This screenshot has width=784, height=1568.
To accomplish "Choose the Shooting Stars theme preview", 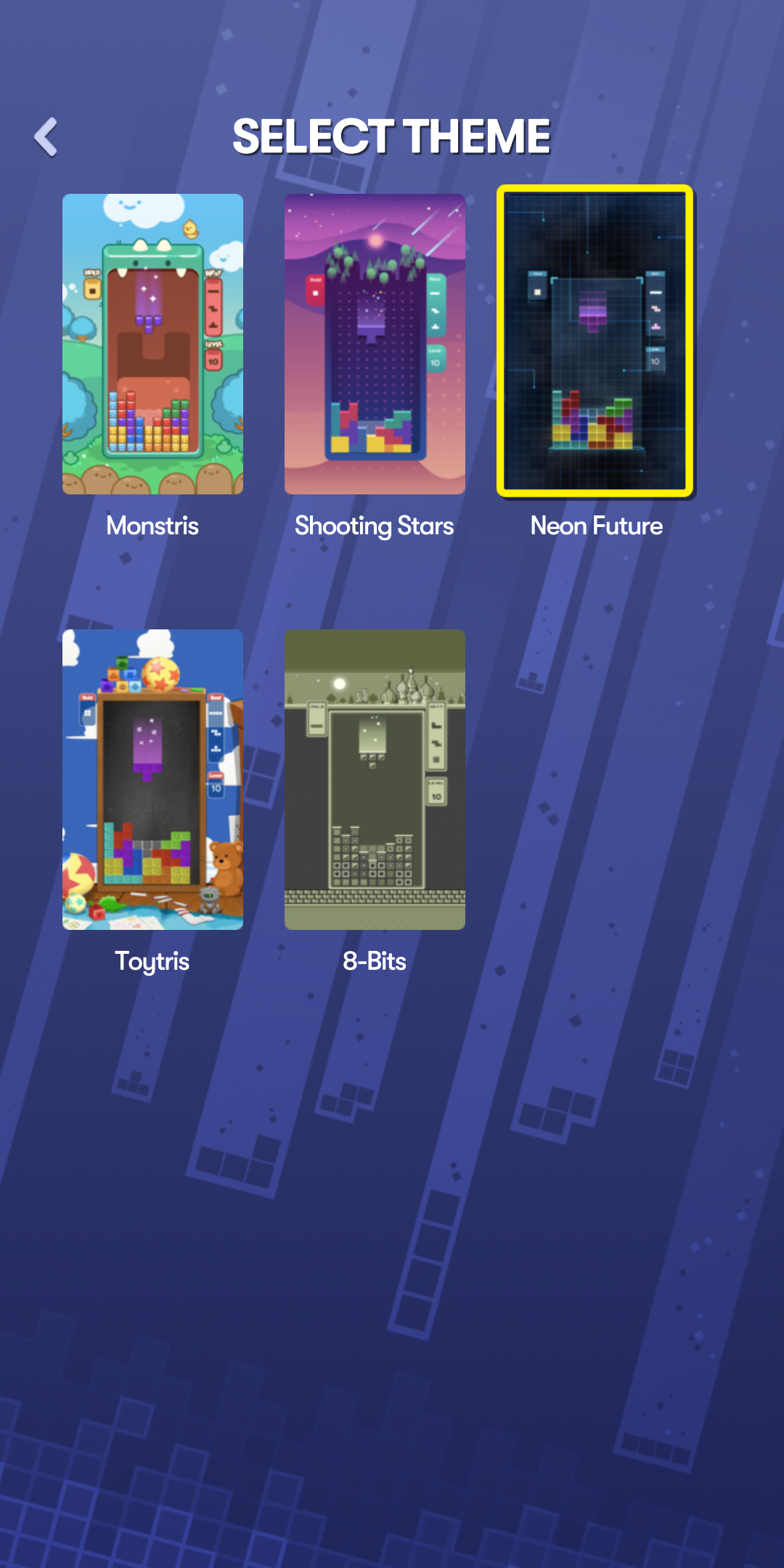I will pyautogui.click(x=375, y=343).
